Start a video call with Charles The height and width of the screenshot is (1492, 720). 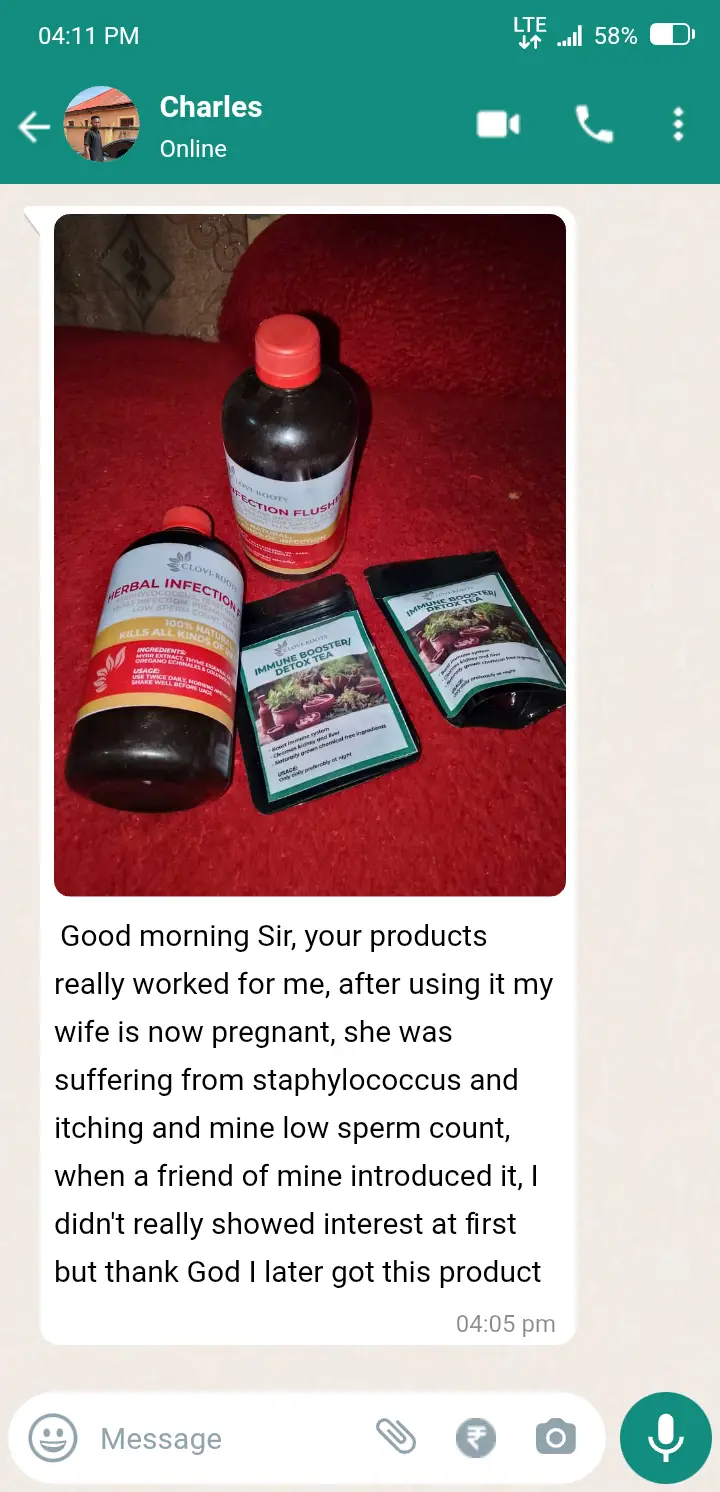click(x=498, y=125)
